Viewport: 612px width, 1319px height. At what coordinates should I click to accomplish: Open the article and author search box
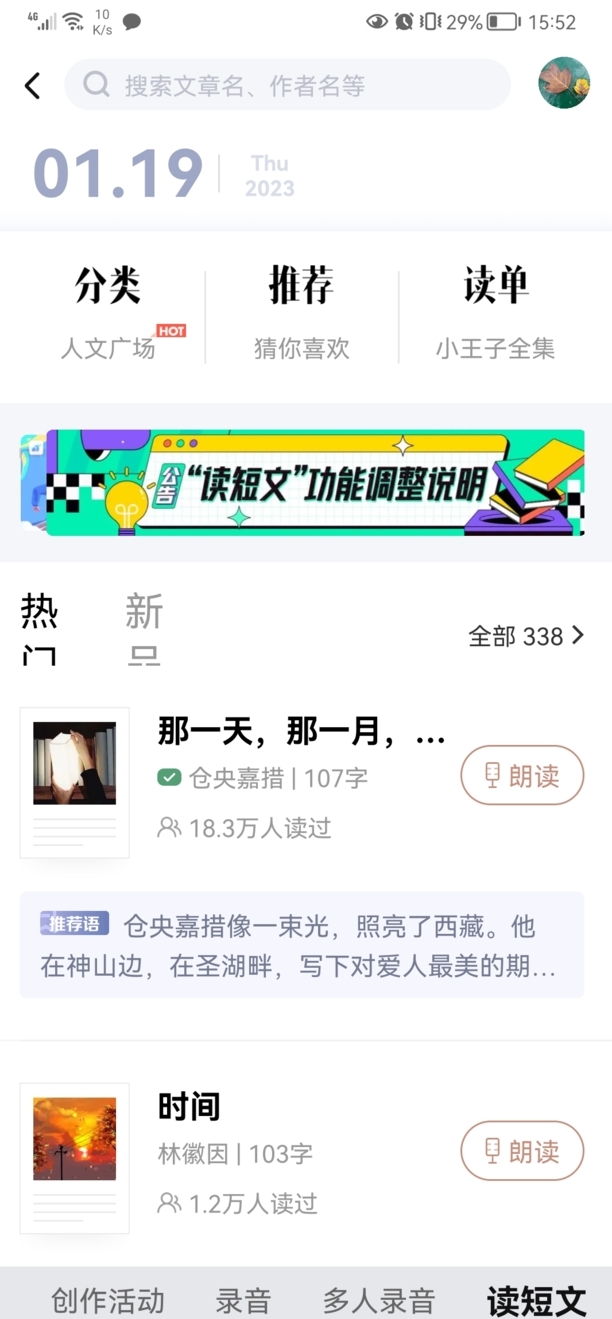[288, 86]
